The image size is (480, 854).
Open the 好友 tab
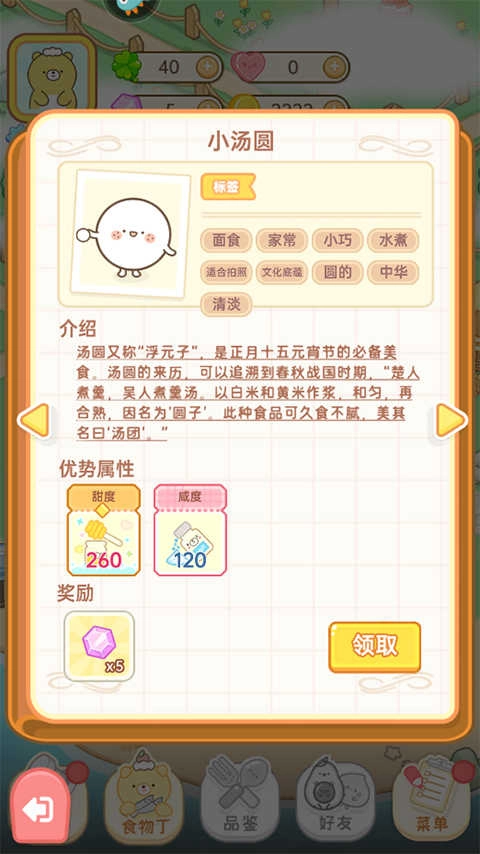335,795
